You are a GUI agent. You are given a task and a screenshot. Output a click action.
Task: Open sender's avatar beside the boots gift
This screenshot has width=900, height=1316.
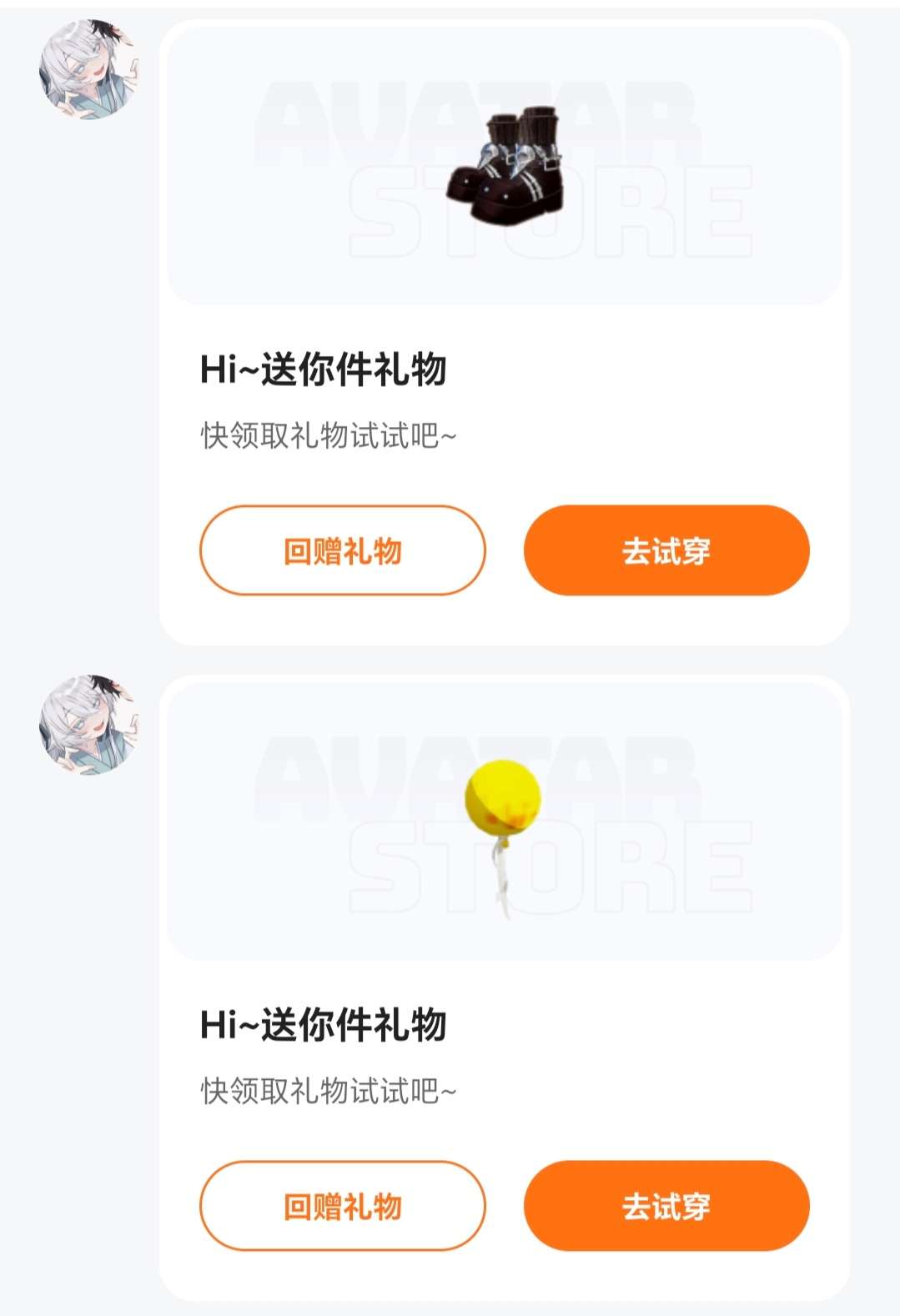pyautogui.click(x=88, y=69)
